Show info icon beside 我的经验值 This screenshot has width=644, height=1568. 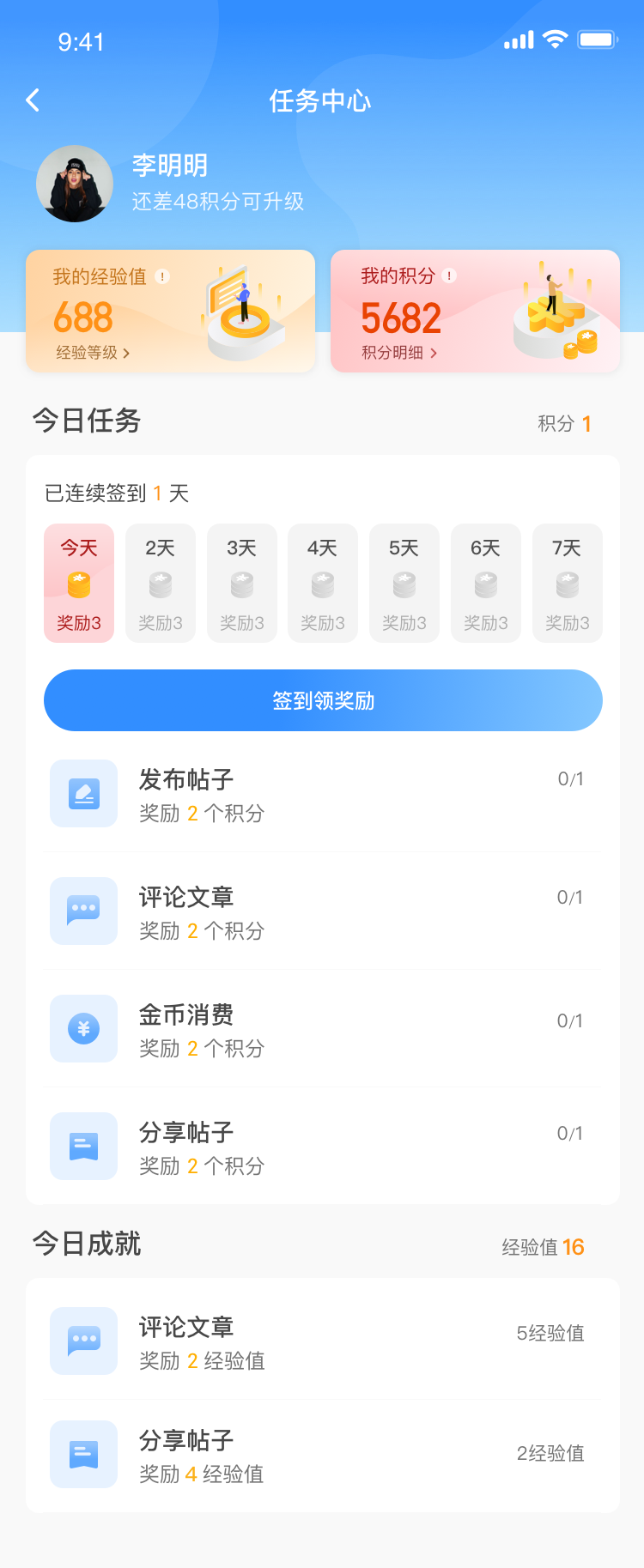click(x=162, y=276)
